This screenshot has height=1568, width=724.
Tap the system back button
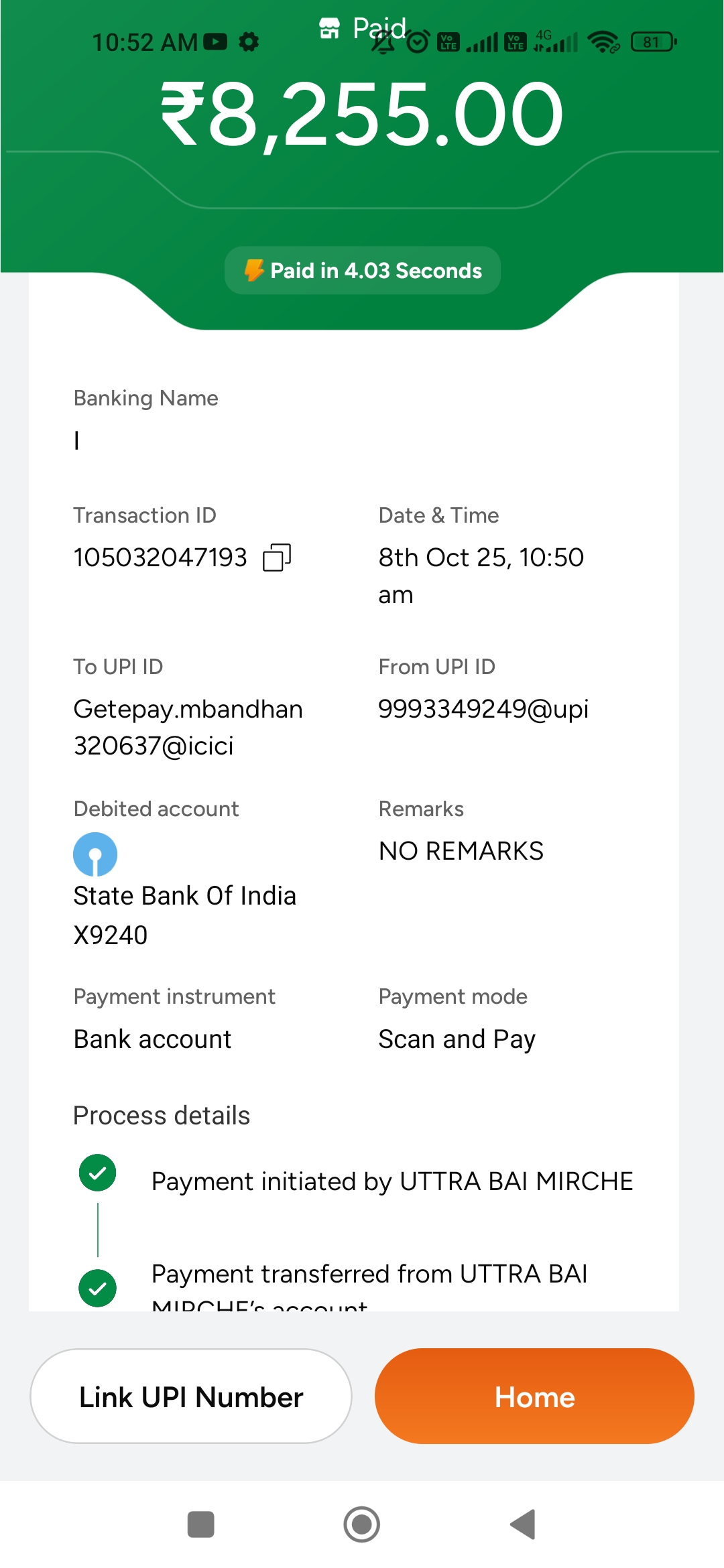point(524,1524)
